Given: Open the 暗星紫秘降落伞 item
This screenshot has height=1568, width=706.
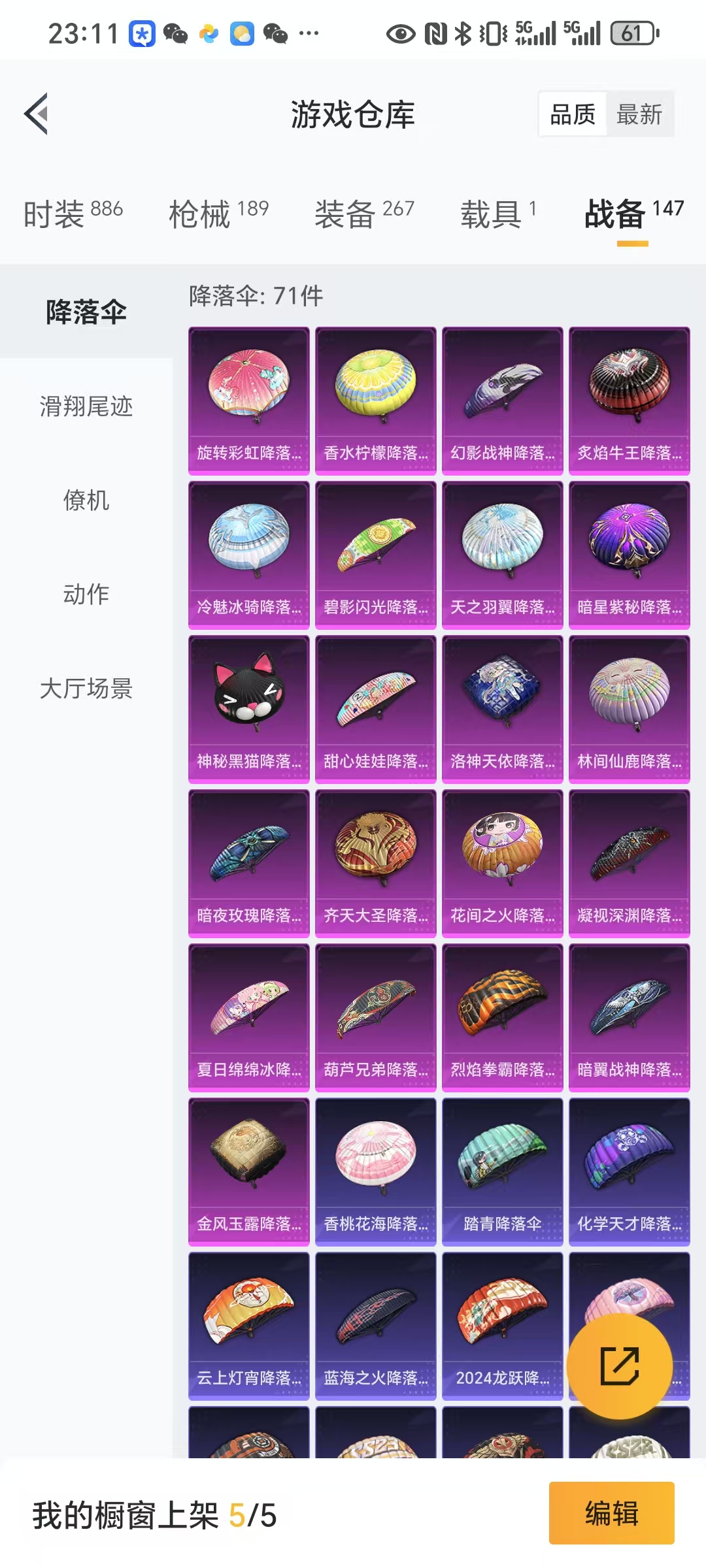Looking at the screenshot, I should tap(629, 555).
